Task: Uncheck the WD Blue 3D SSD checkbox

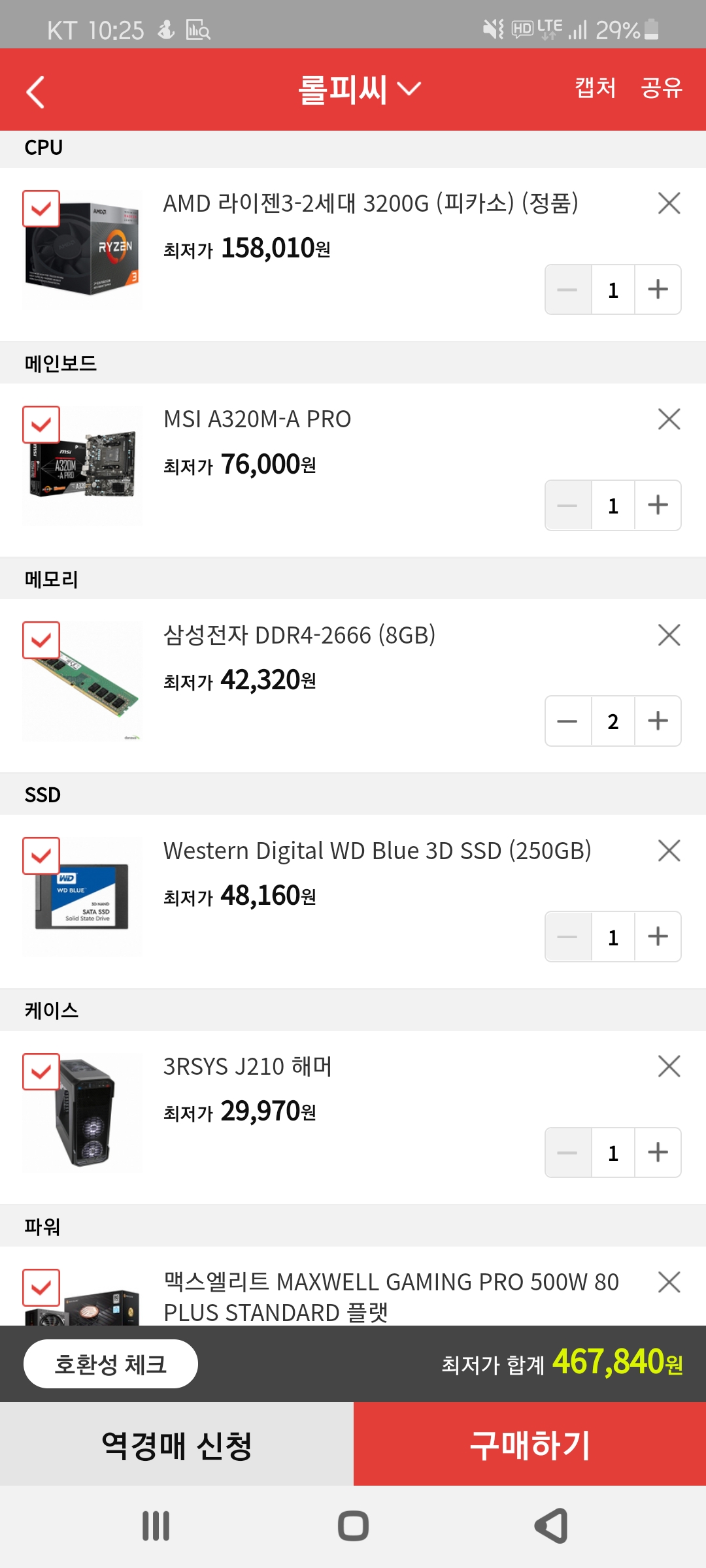Action: click(41, 856)
